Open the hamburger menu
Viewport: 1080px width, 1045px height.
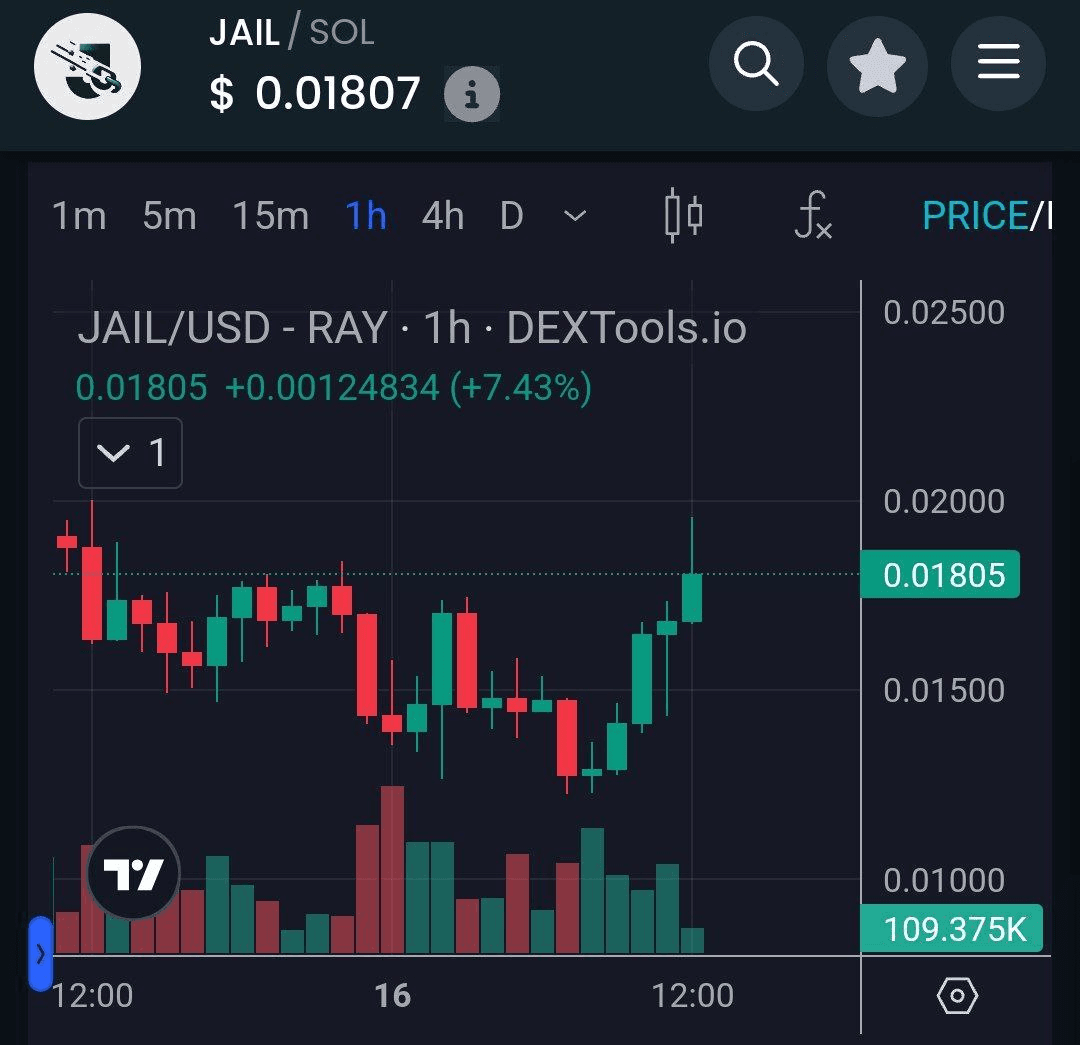pyautogui.click(x=997, y=66)
